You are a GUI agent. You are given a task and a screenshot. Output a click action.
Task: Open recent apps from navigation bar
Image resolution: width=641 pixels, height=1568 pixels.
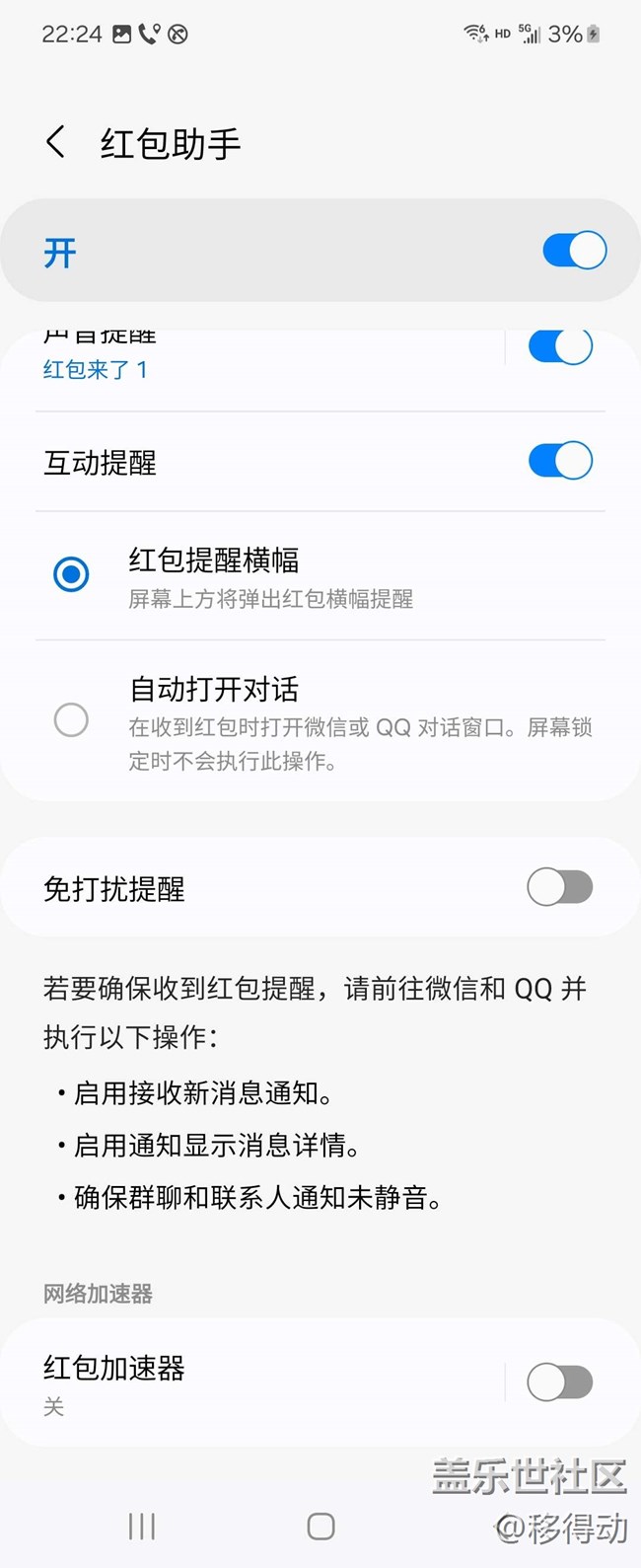click(142, 1527)
